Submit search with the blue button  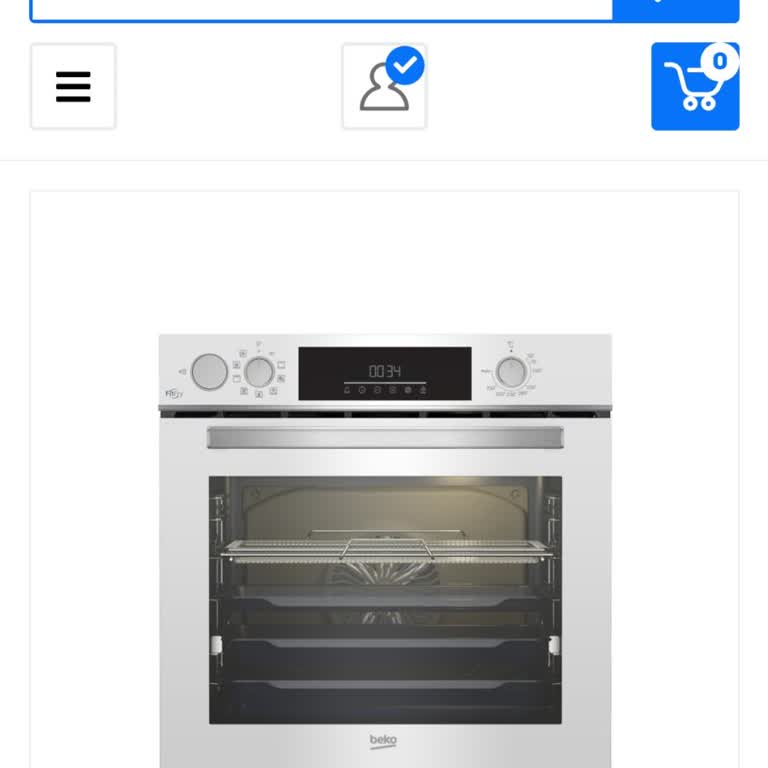click(676, 8)
